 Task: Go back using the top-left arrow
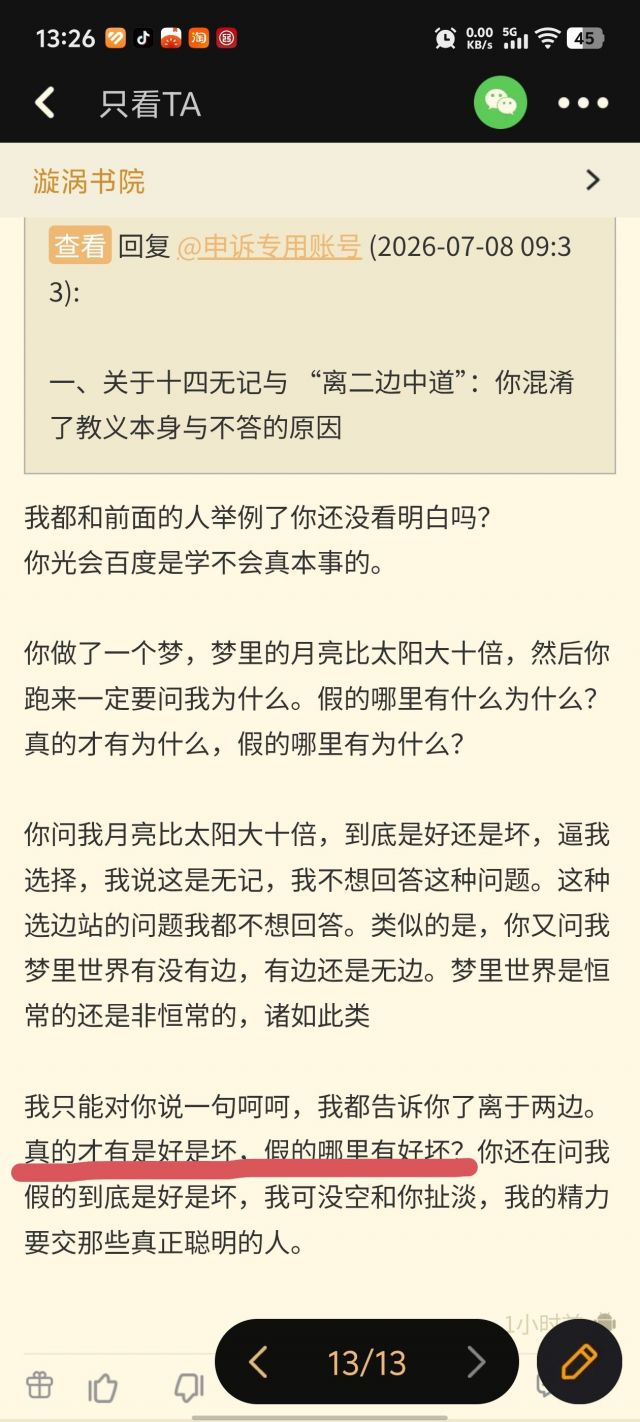45,102
